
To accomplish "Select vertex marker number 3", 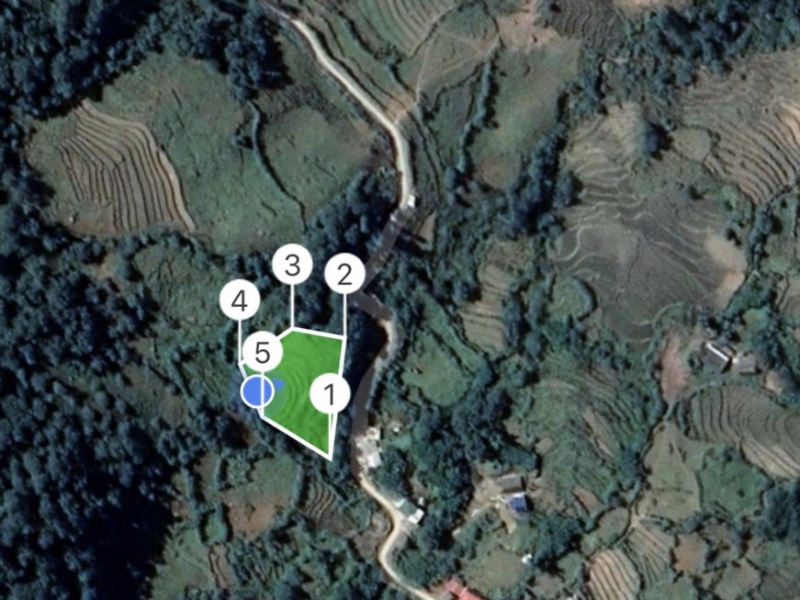I will pos(291,266).
